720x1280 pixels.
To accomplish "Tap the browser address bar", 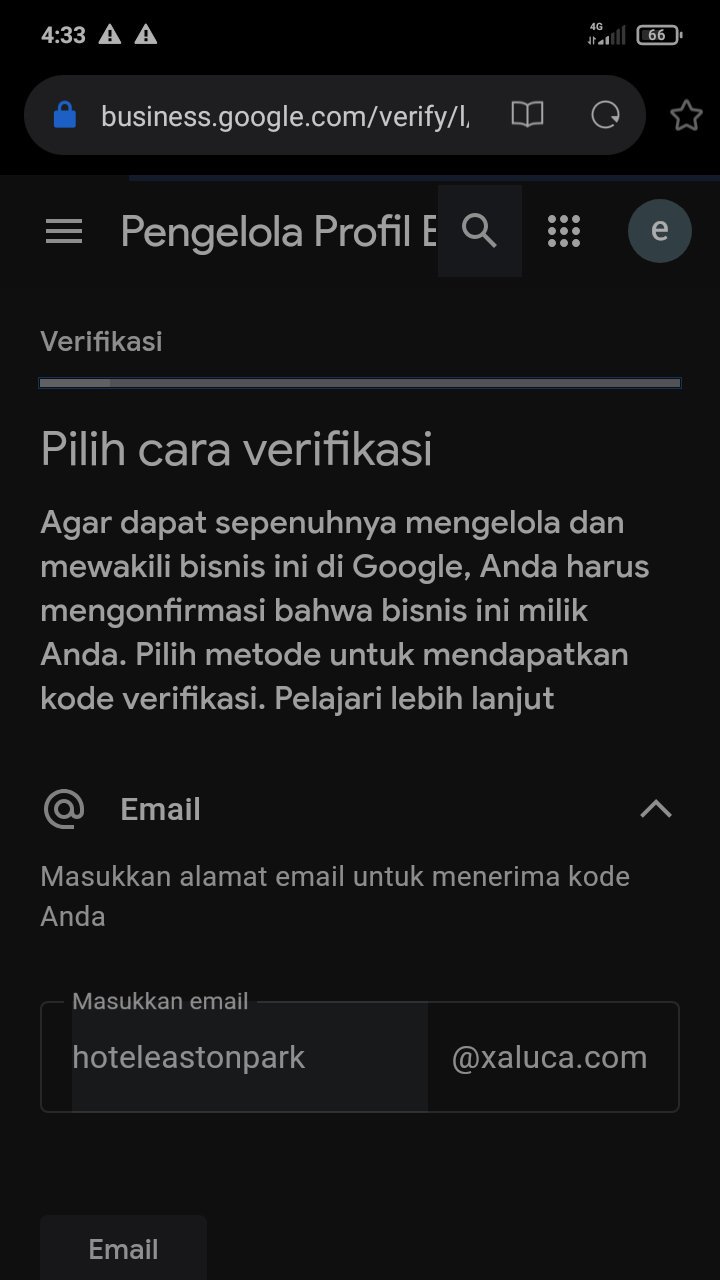I will pyautogui.click(x=285, y=116).
